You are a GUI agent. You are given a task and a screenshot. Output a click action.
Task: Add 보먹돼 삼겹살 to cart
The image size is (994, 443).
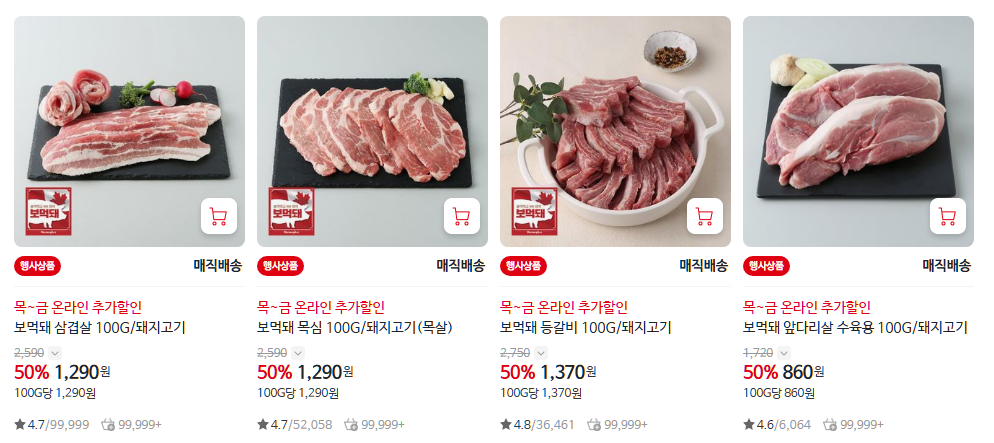pos(218,216)
